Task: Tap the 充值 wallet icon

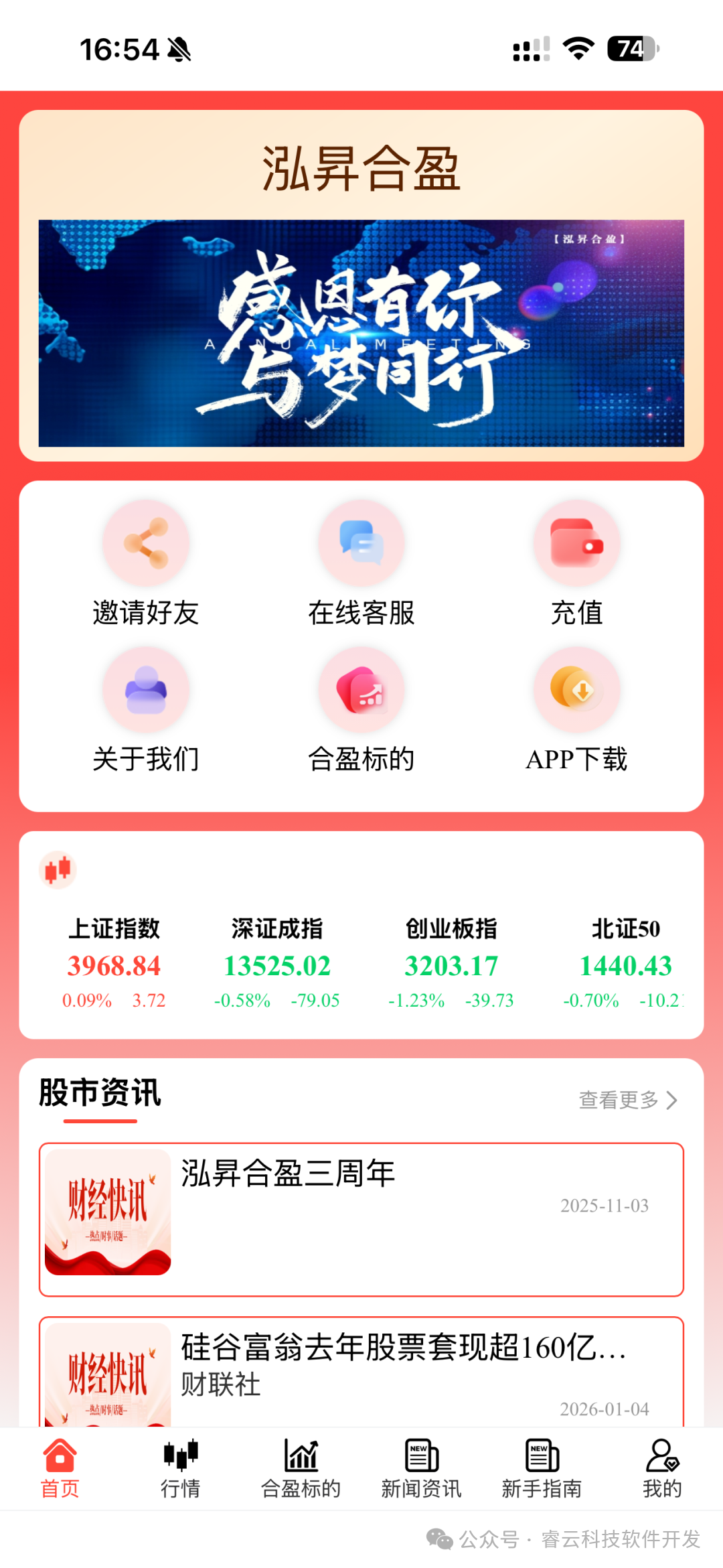Action: point(577,544)
